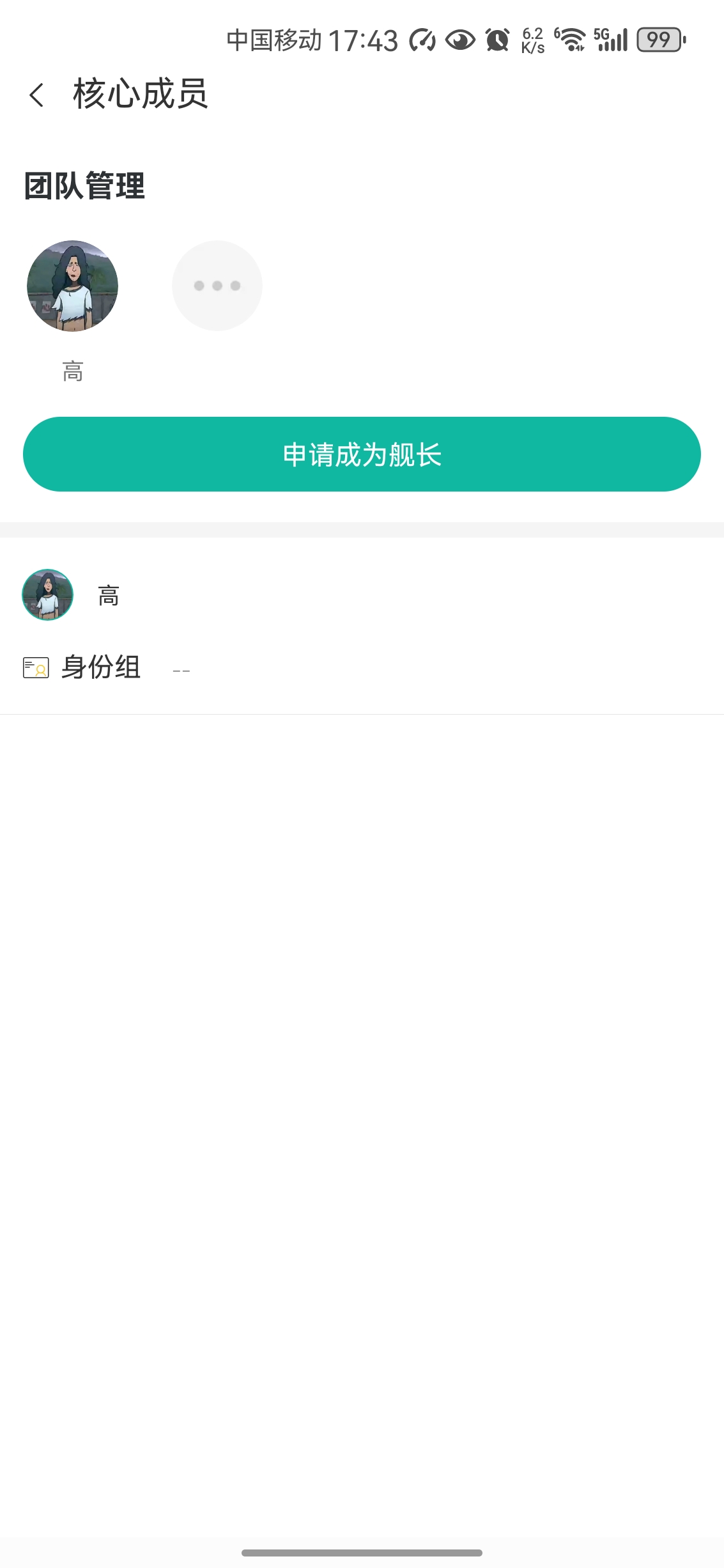724x1568 pixels.
Task: Open the 身份组 identity card icon
Action: (x=35, y=667)
